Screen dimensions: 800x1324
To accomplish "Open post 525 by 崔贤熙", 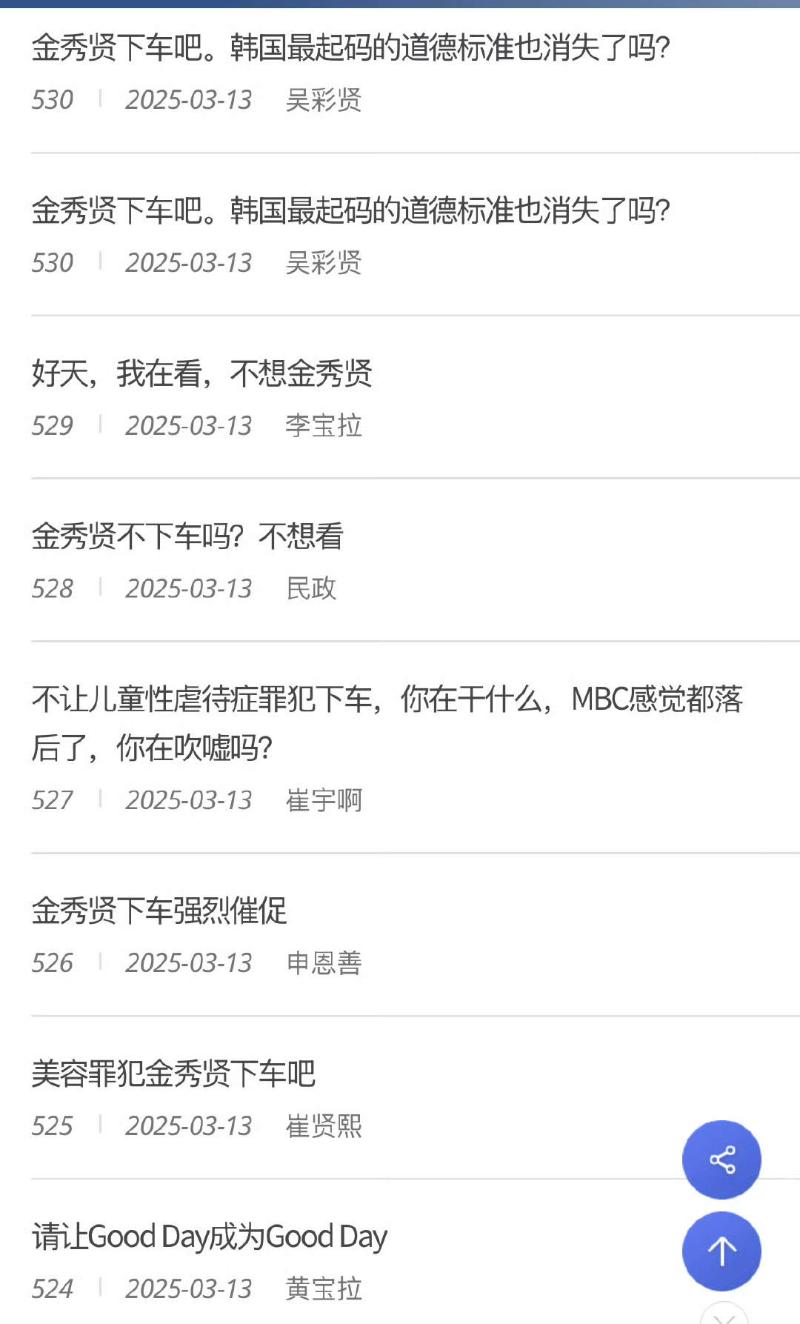I will [x=174, y=1074].
